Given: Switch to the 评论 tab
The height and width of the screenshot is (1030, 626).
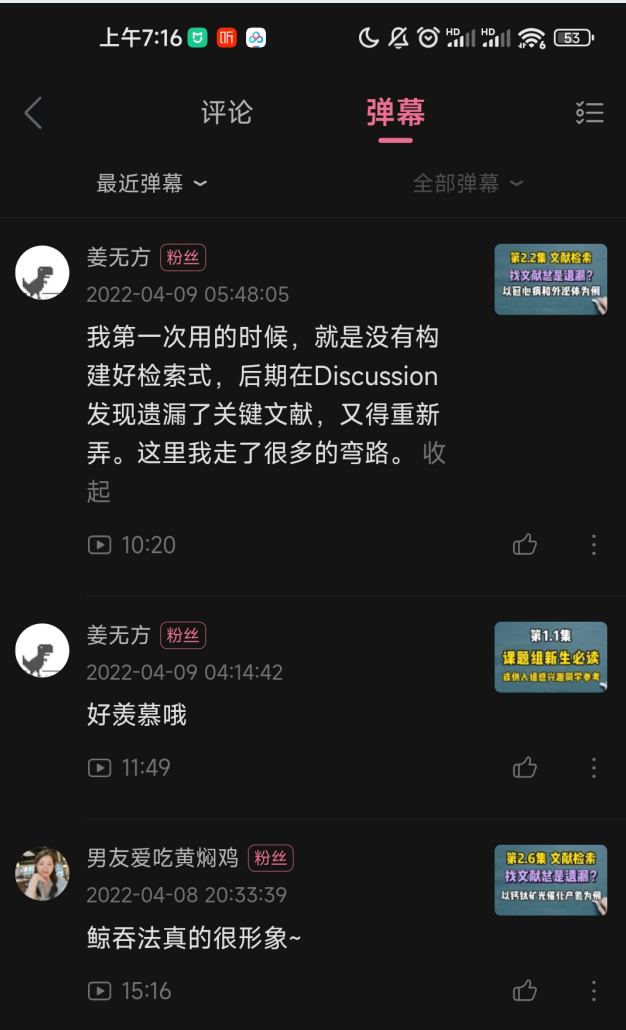Looking at the screenshot, I should pos(227,113).
